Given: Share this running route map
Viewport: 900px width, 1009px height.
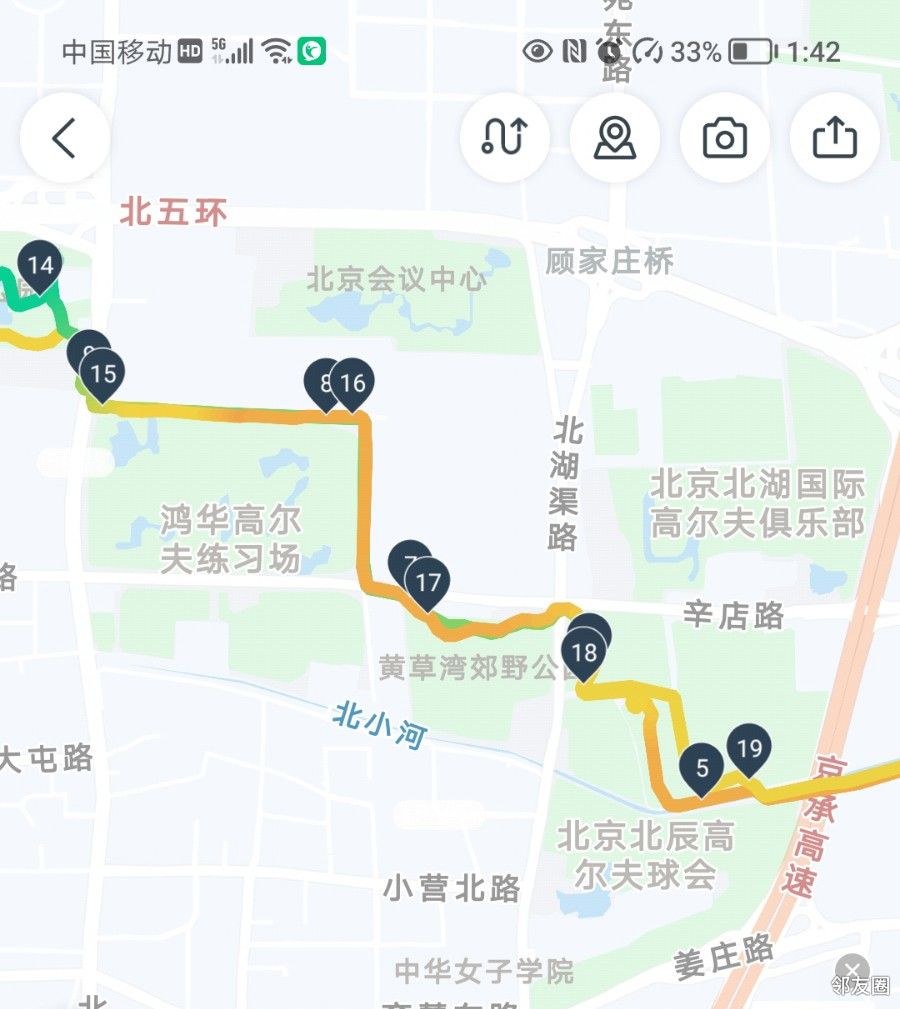Looking at the screenshot, I should pyautogui.click(x=834, y=138).
